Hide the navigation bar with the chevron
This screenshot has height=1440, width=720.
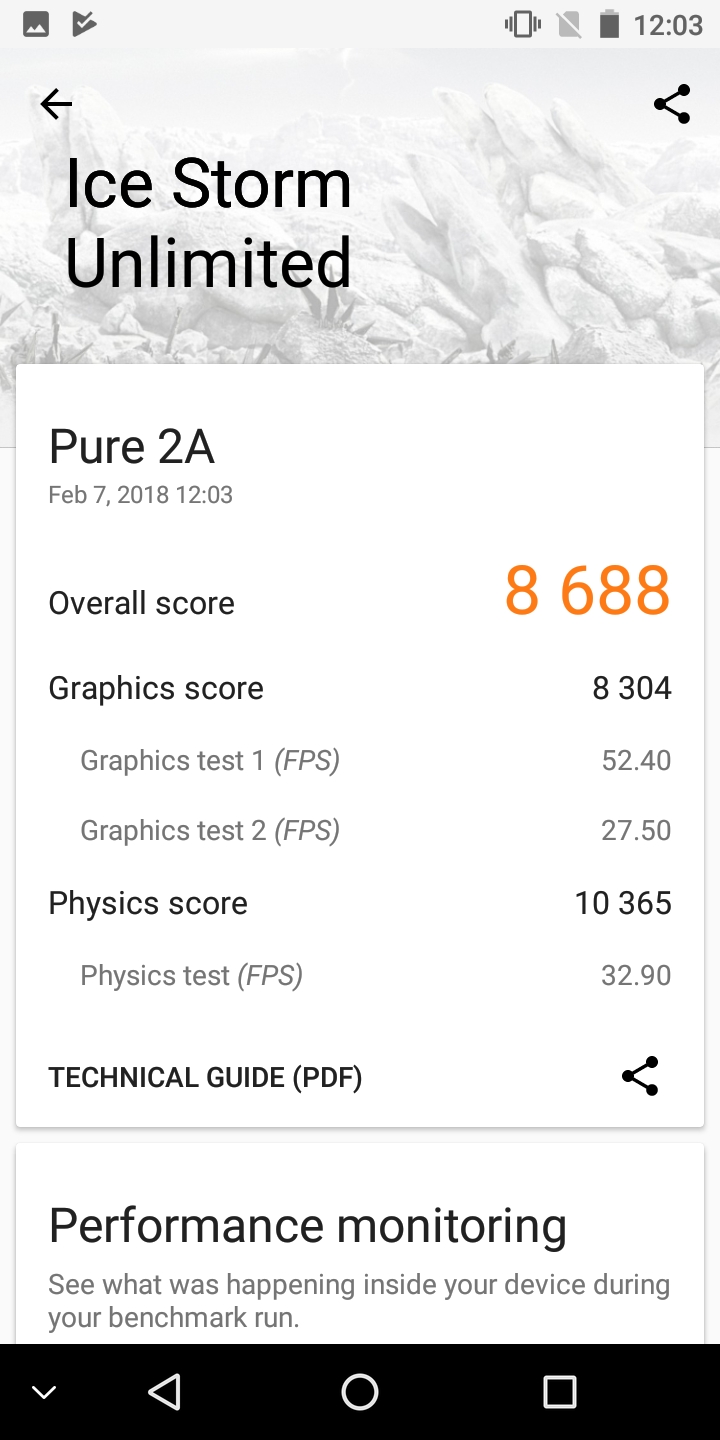point(44,1392)
